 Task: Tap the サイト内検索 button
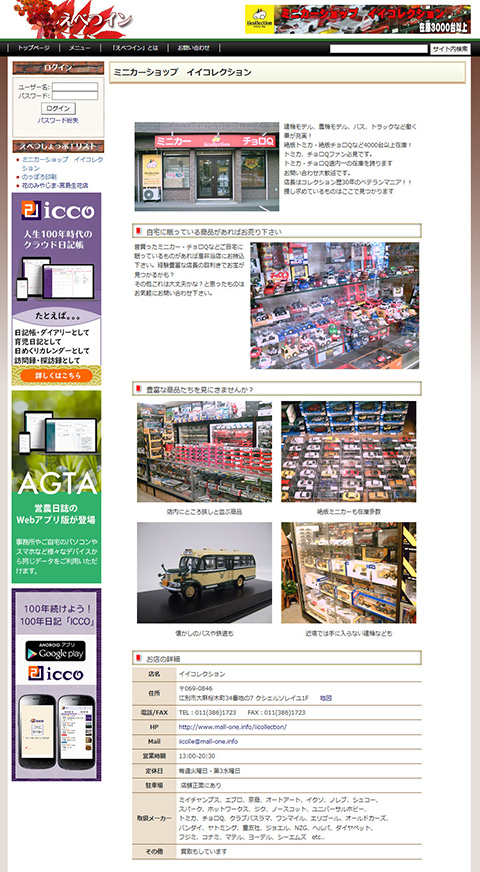click(451, 49)
